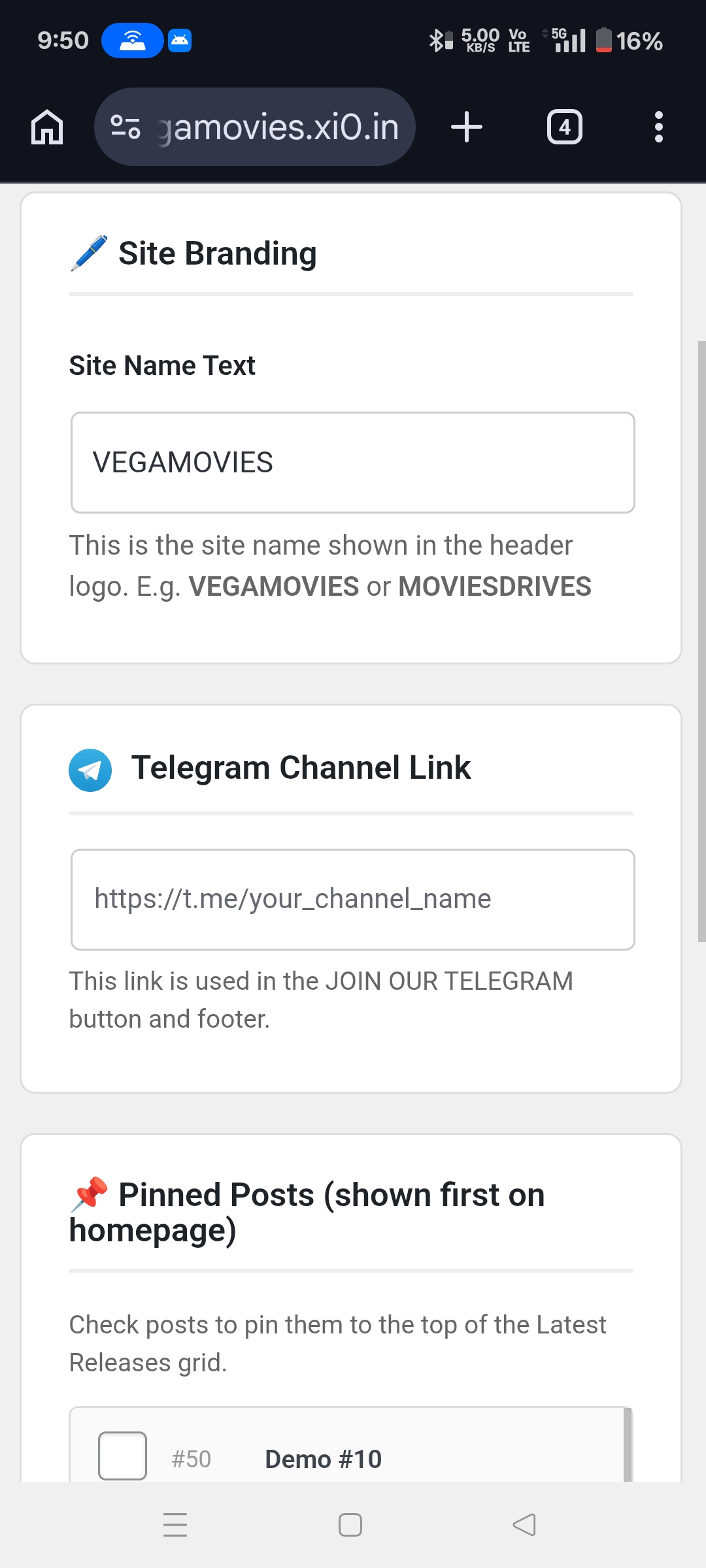Tap the system back button

pos(524,1525)
